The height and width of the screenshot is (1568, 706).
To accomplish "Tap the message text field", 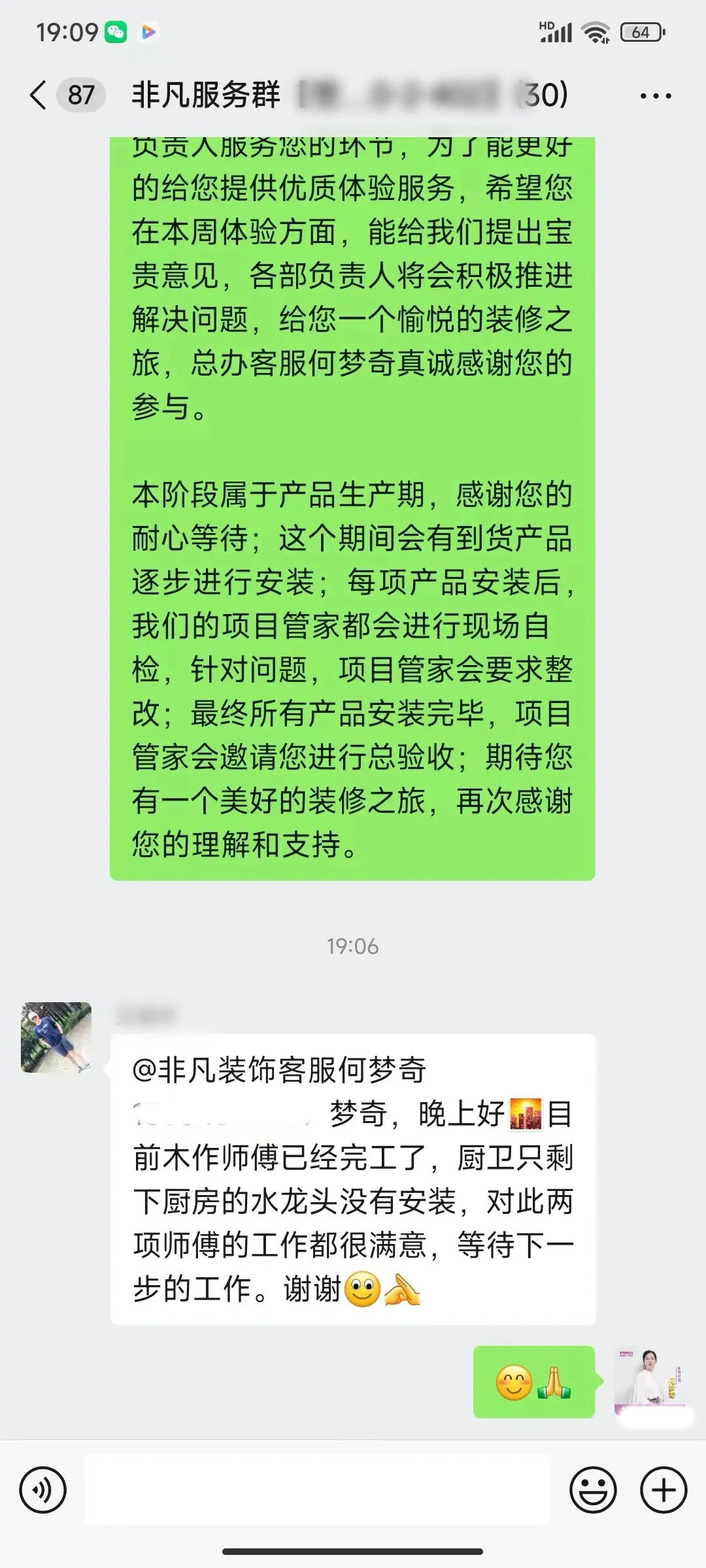I will pyautogui.click(x=317, y=1490).
